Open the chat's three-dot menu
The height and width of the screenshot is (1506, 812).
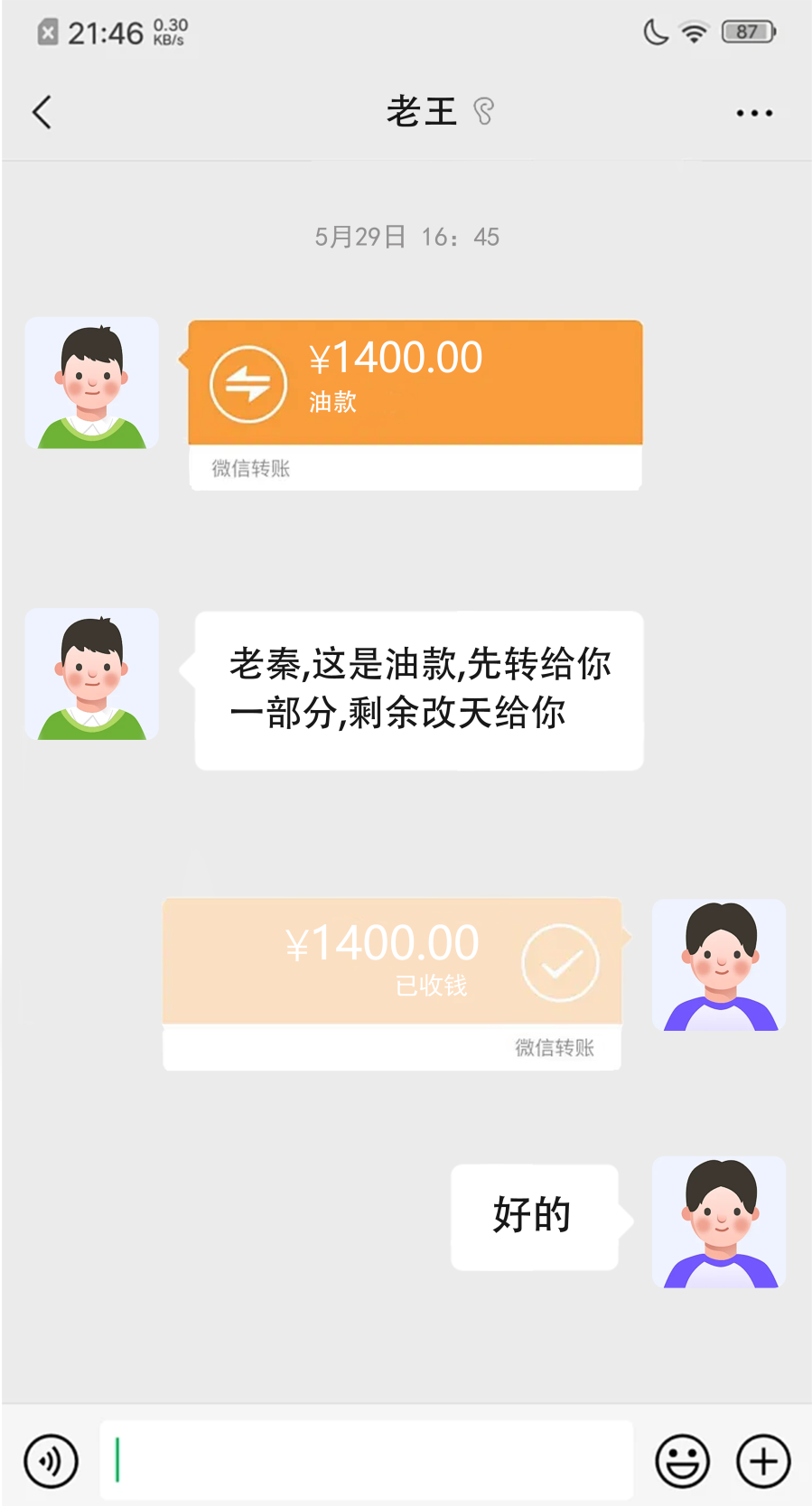pyautogui.click(x=753, y=113)
